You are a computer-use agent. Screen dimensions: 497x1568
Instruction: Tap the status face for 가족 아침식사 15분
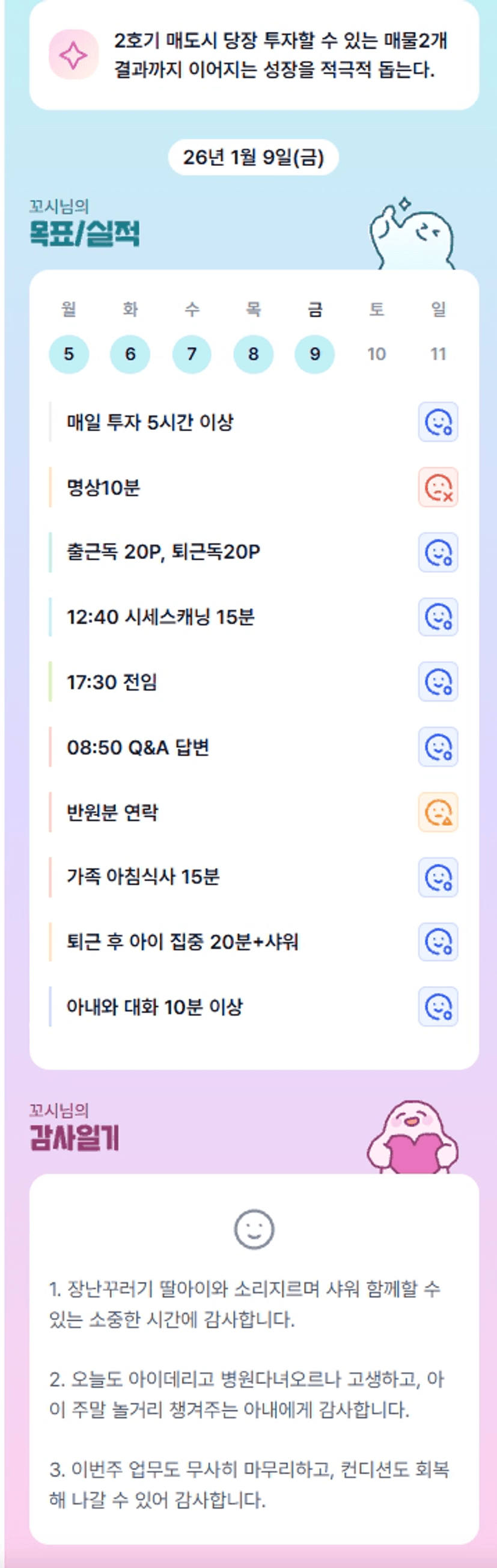(x=438, y=877)
